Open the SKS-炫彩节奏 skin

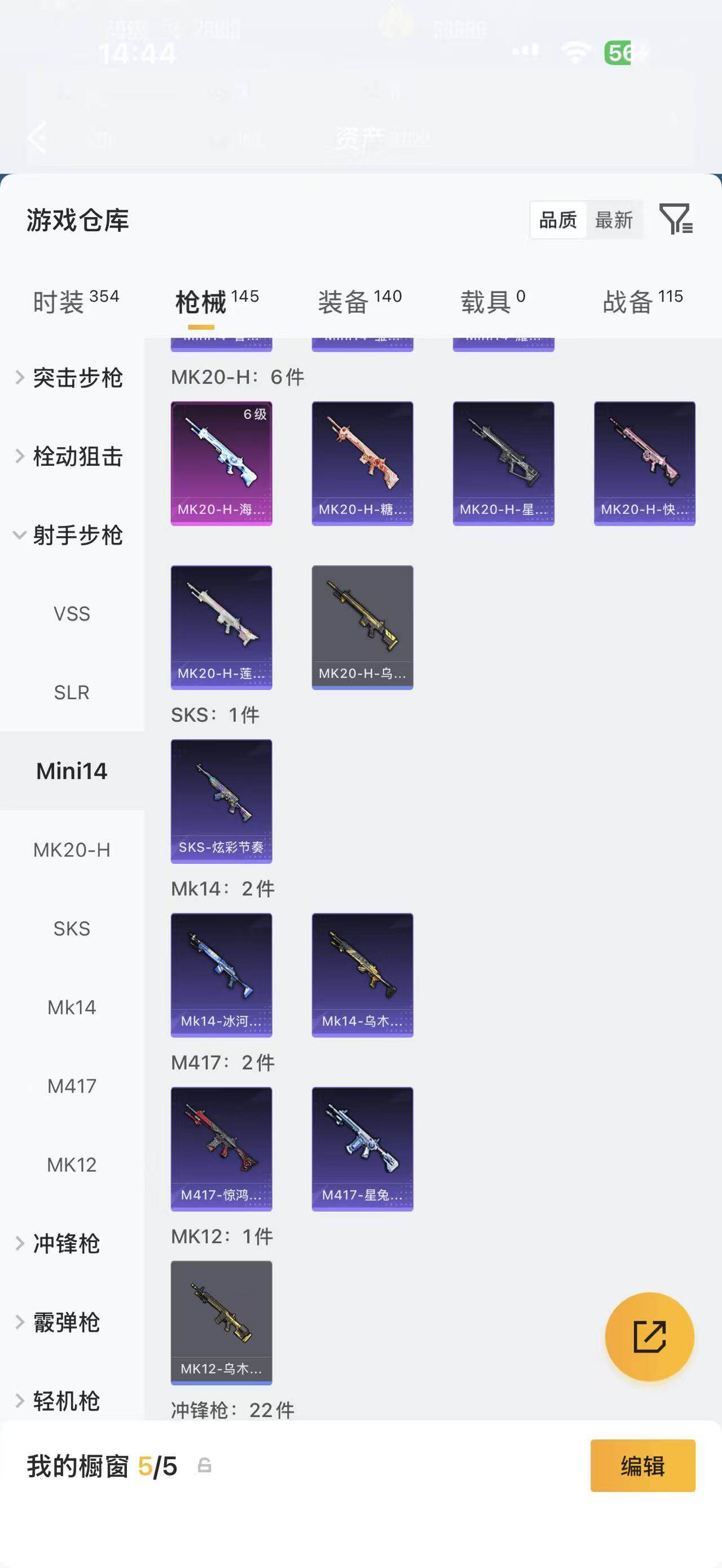pyautogui.click(x=222, y=801)
